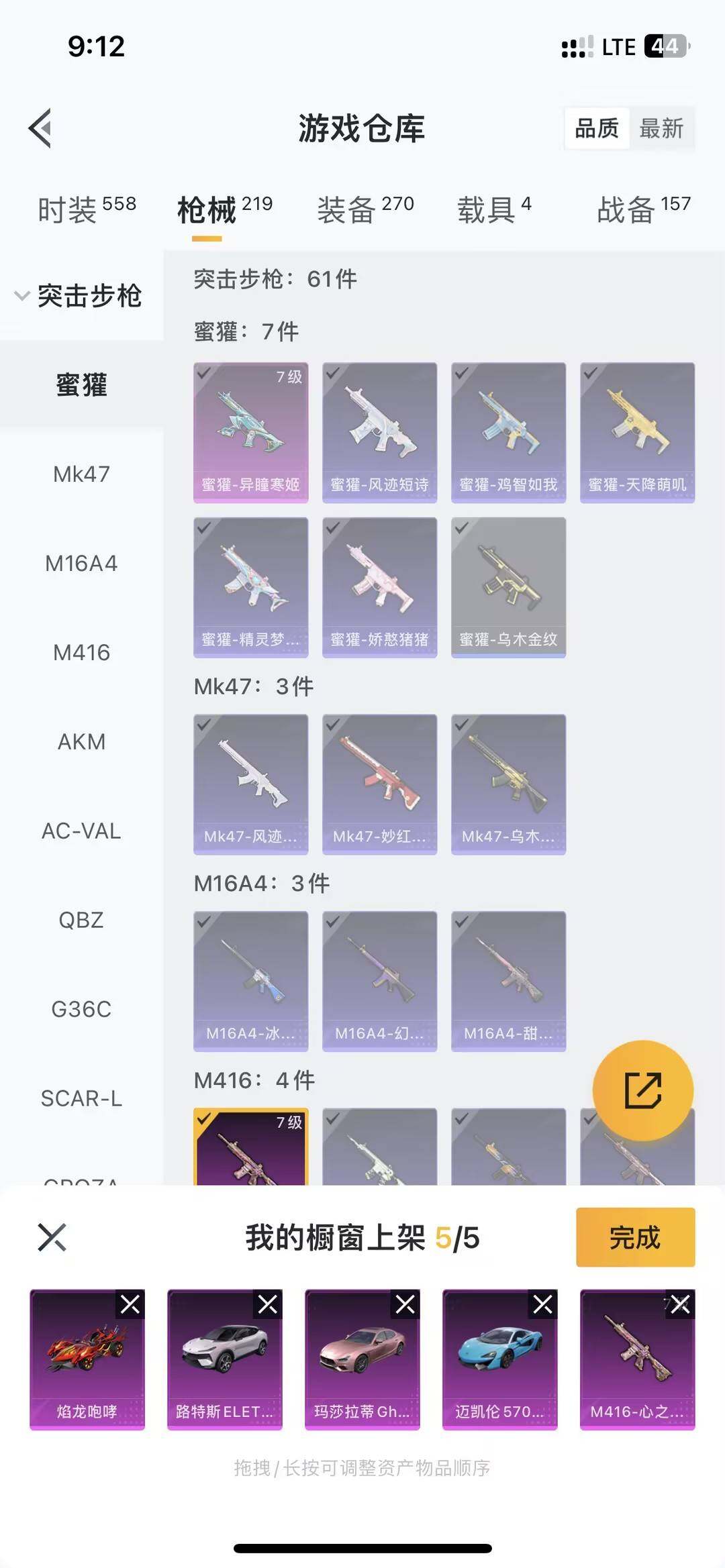This screenshot has height=1568, width=725.
Task: Sort the warehouse by 最新
Action: coord(661,127)
